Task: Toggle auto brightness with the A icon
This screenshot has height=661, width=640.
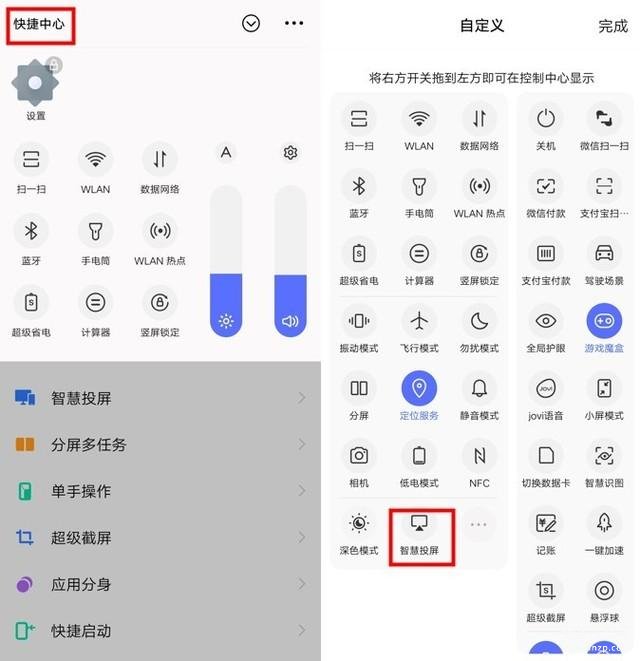Action: [x=226, y=152]
